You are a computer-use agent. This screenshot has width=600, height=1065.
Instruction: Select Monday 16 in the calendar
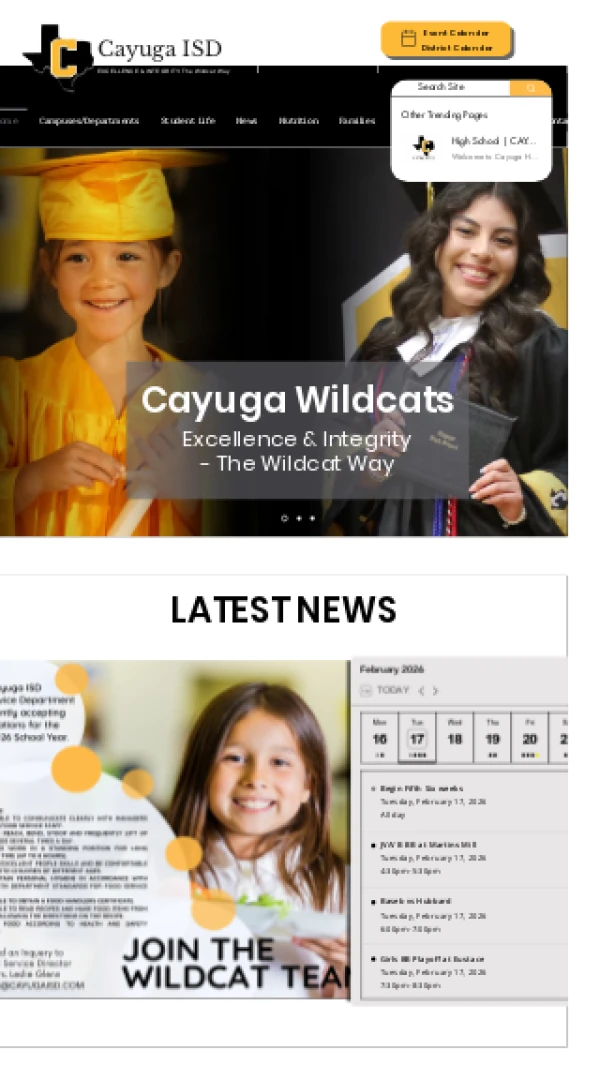(x=380, y=738)
